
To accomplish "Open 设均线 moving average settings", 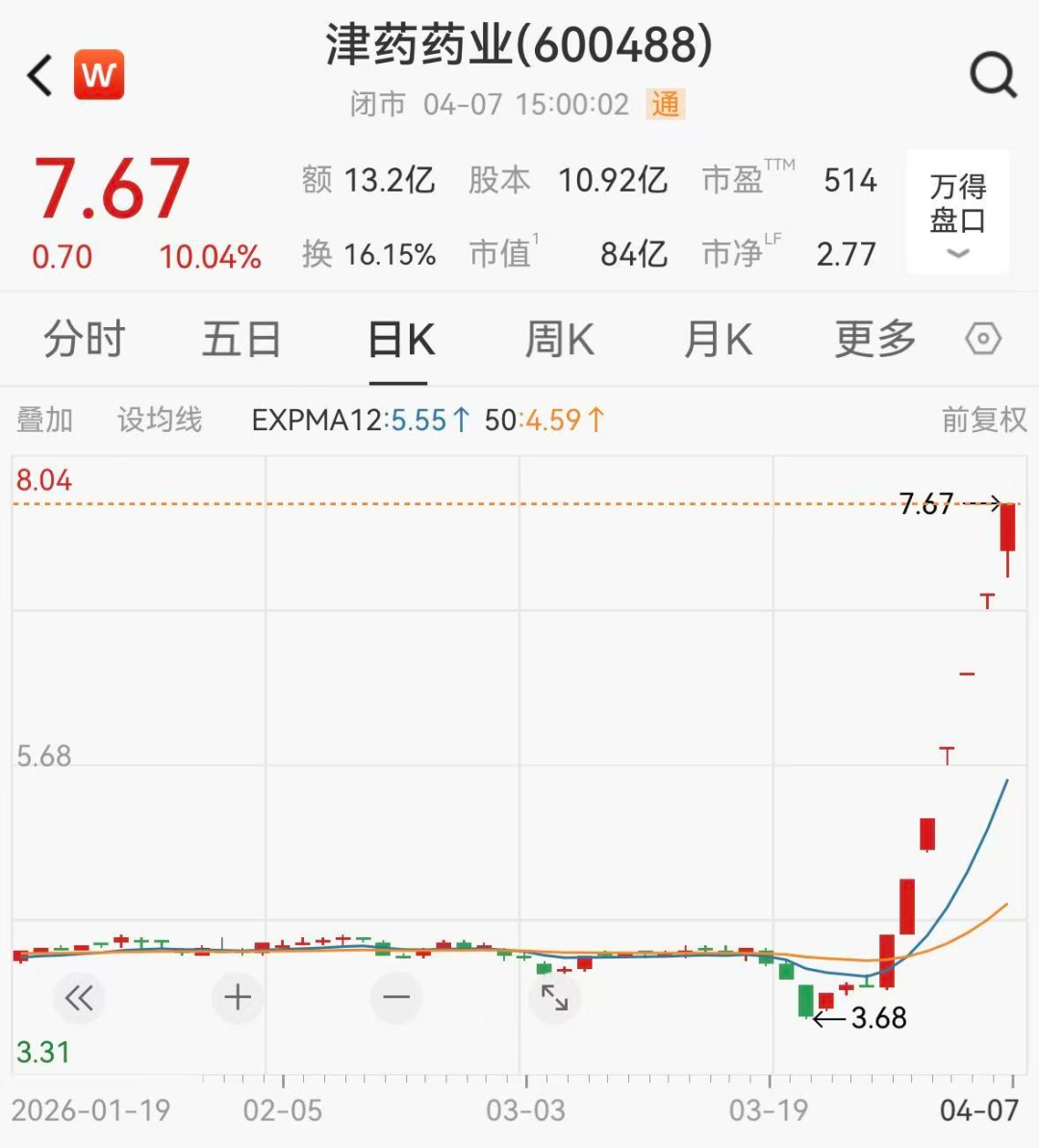I will pyautogui.click(x=160, y=420).
